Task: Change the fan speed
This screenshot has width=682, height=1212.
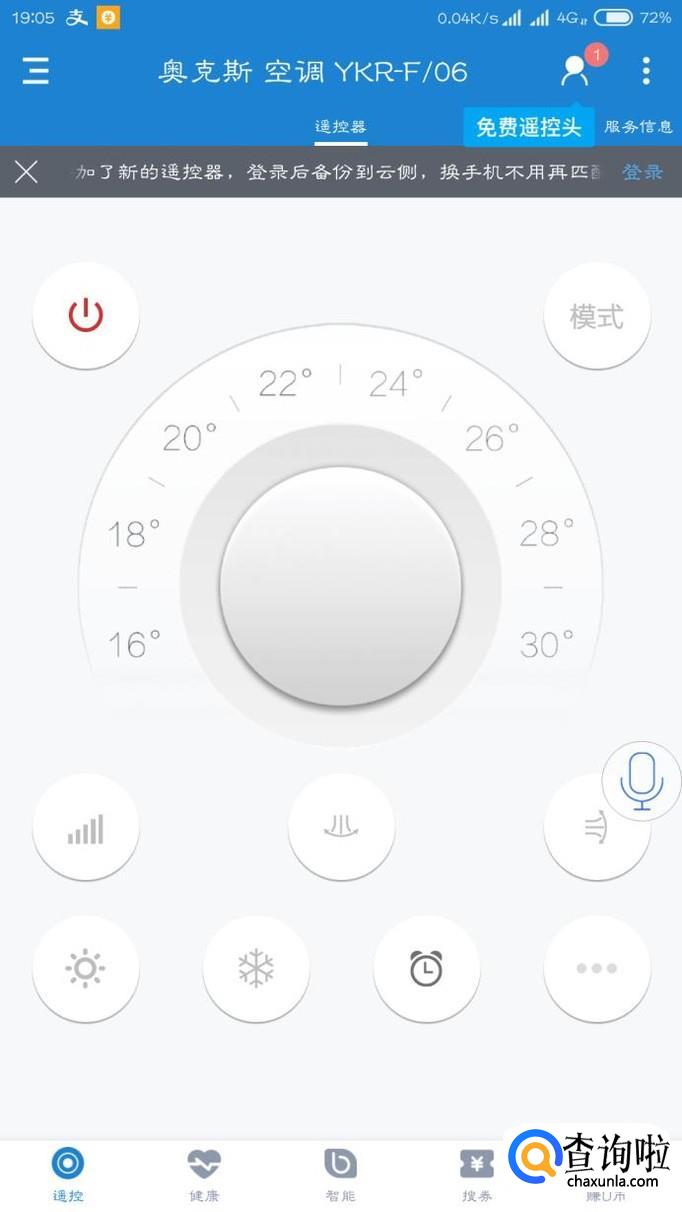Action: click(86, 828)
